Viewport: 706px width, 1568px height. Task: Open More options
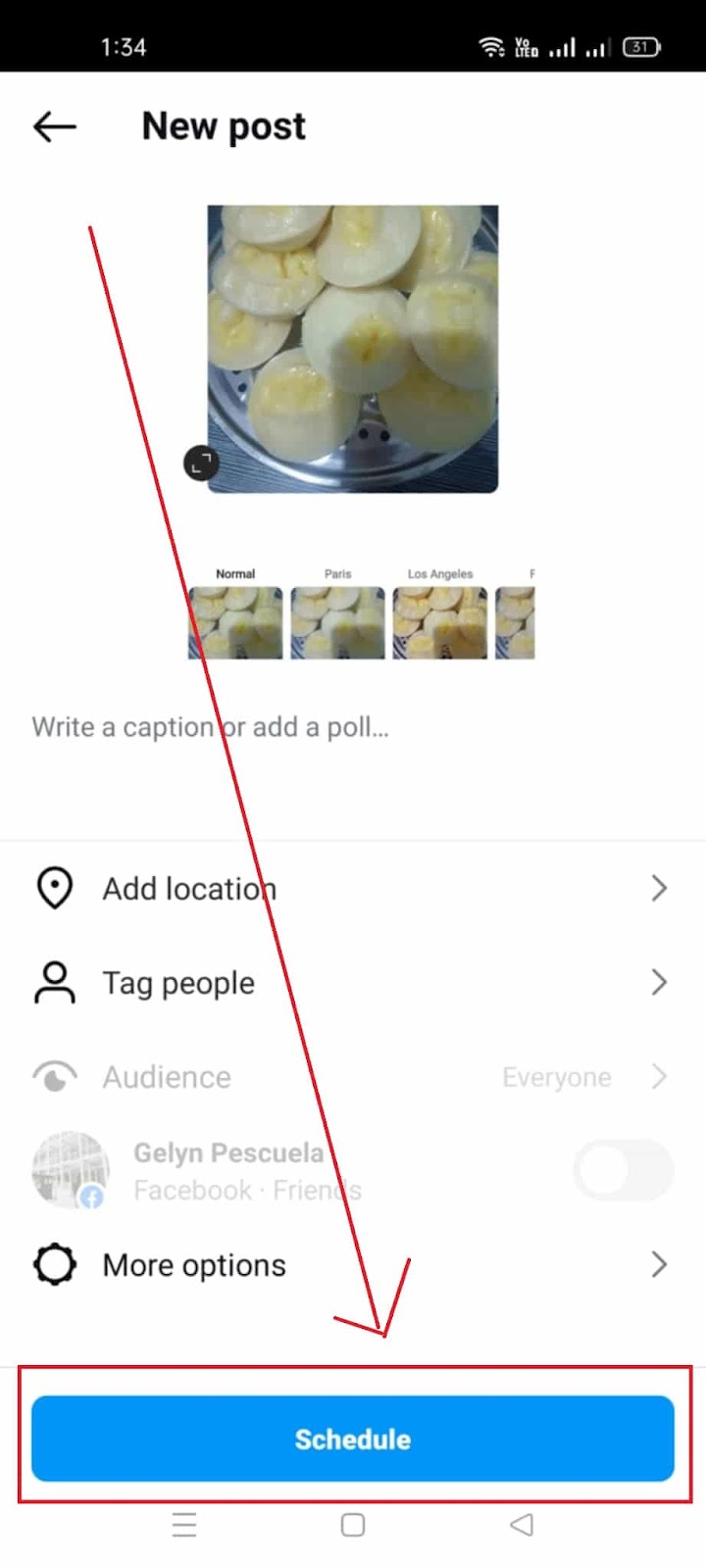pyautogui.click(x=353, y=1264)
